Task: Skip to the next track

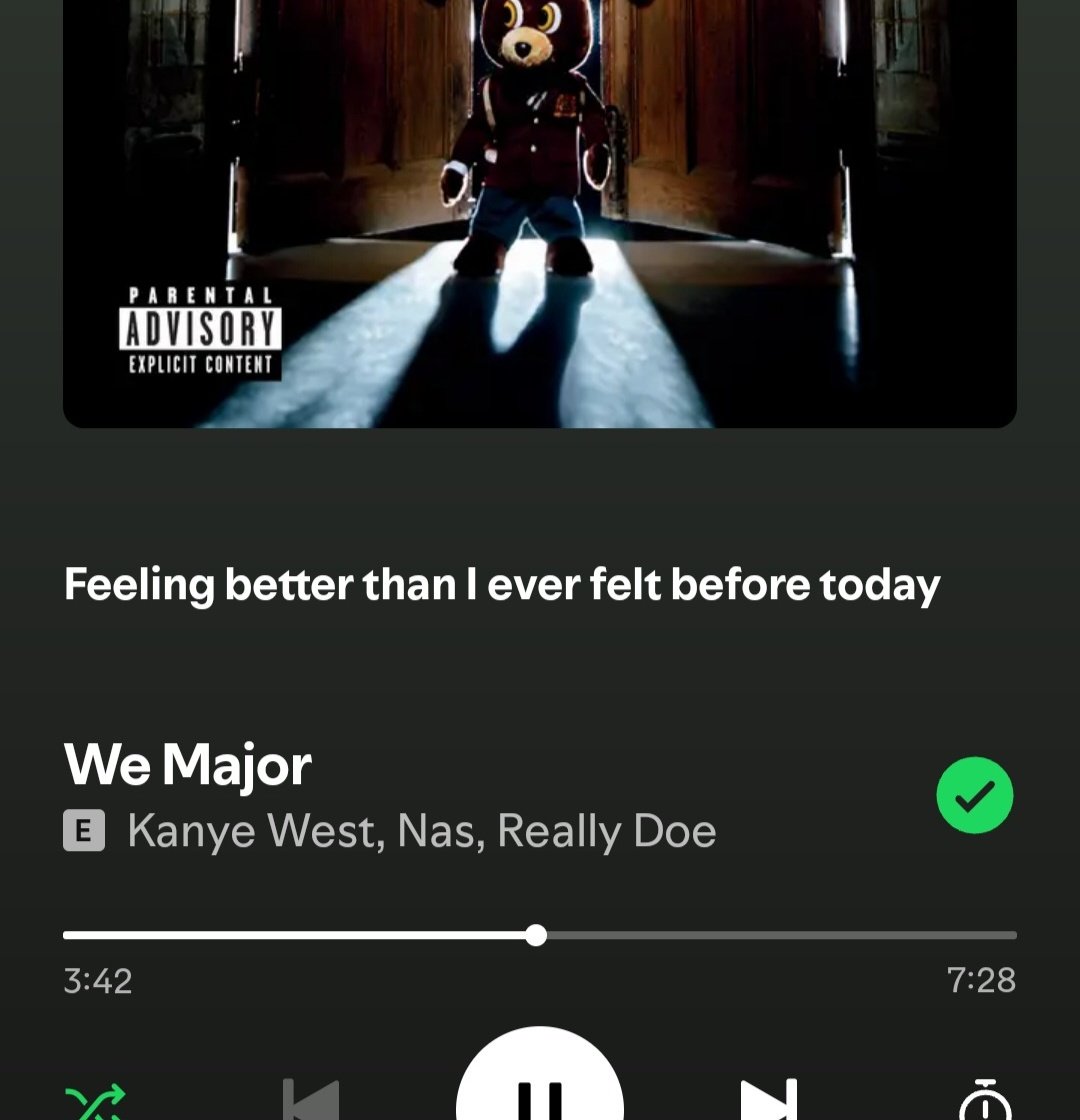Action: coord(768,1098)
